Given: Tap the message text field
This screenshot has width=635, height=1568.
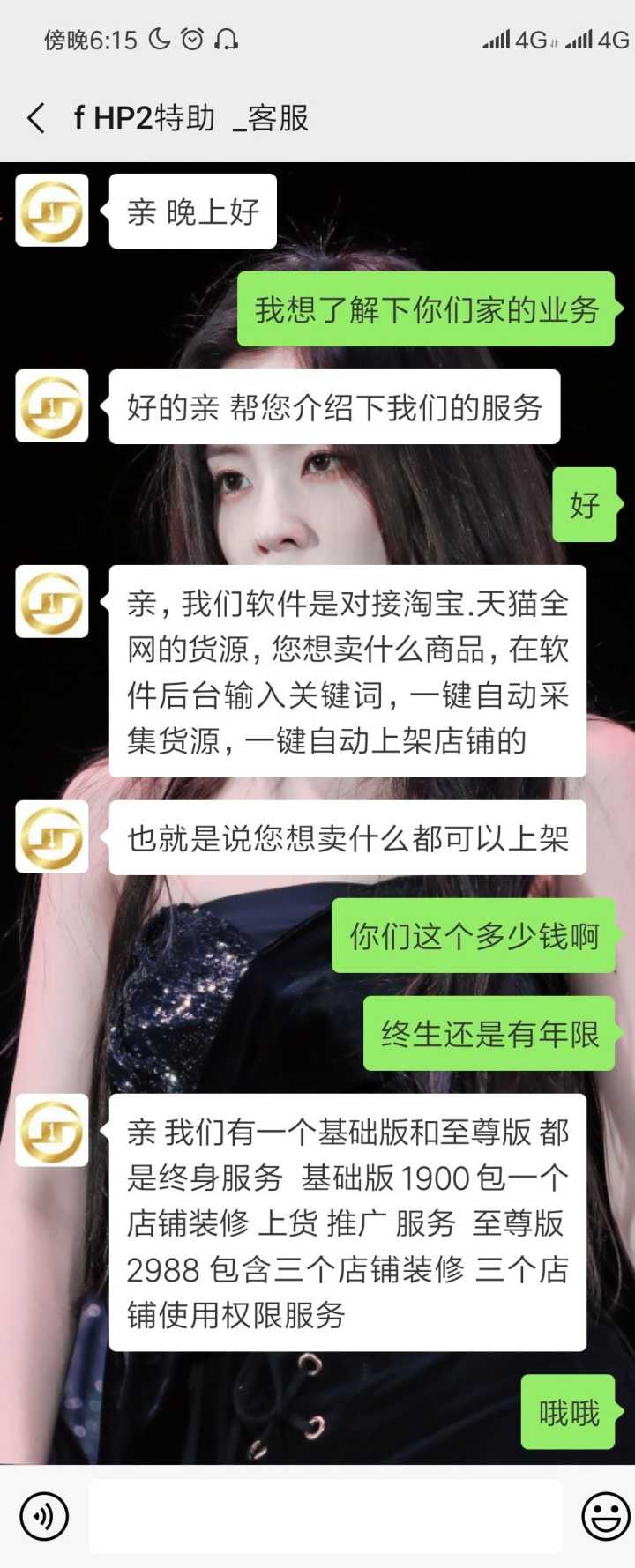Looking at the screenshot, I should (325, 1516).
